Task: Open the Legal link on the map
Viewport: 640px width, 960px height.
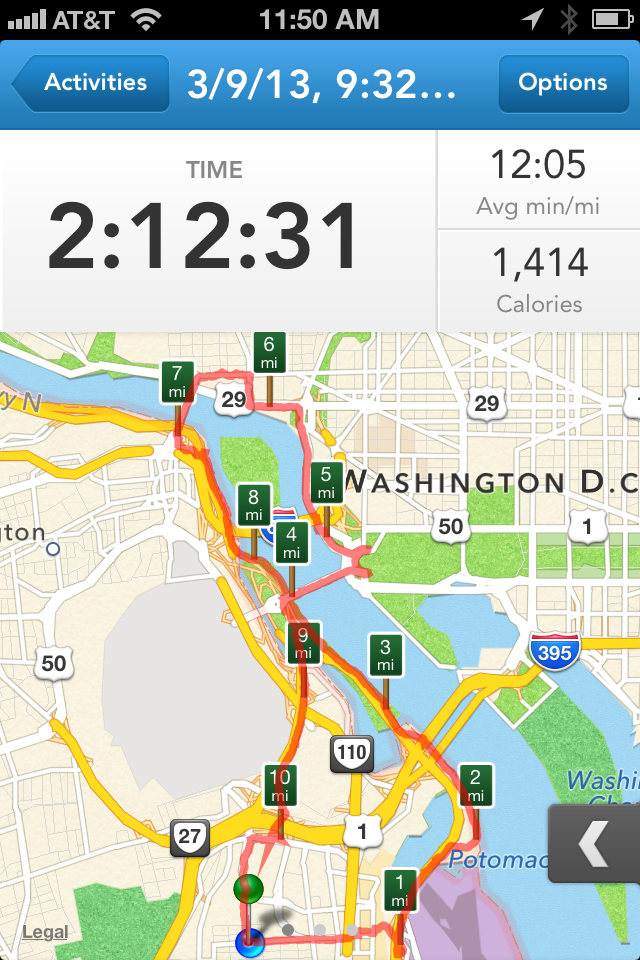Action: (x=45, y=932)
